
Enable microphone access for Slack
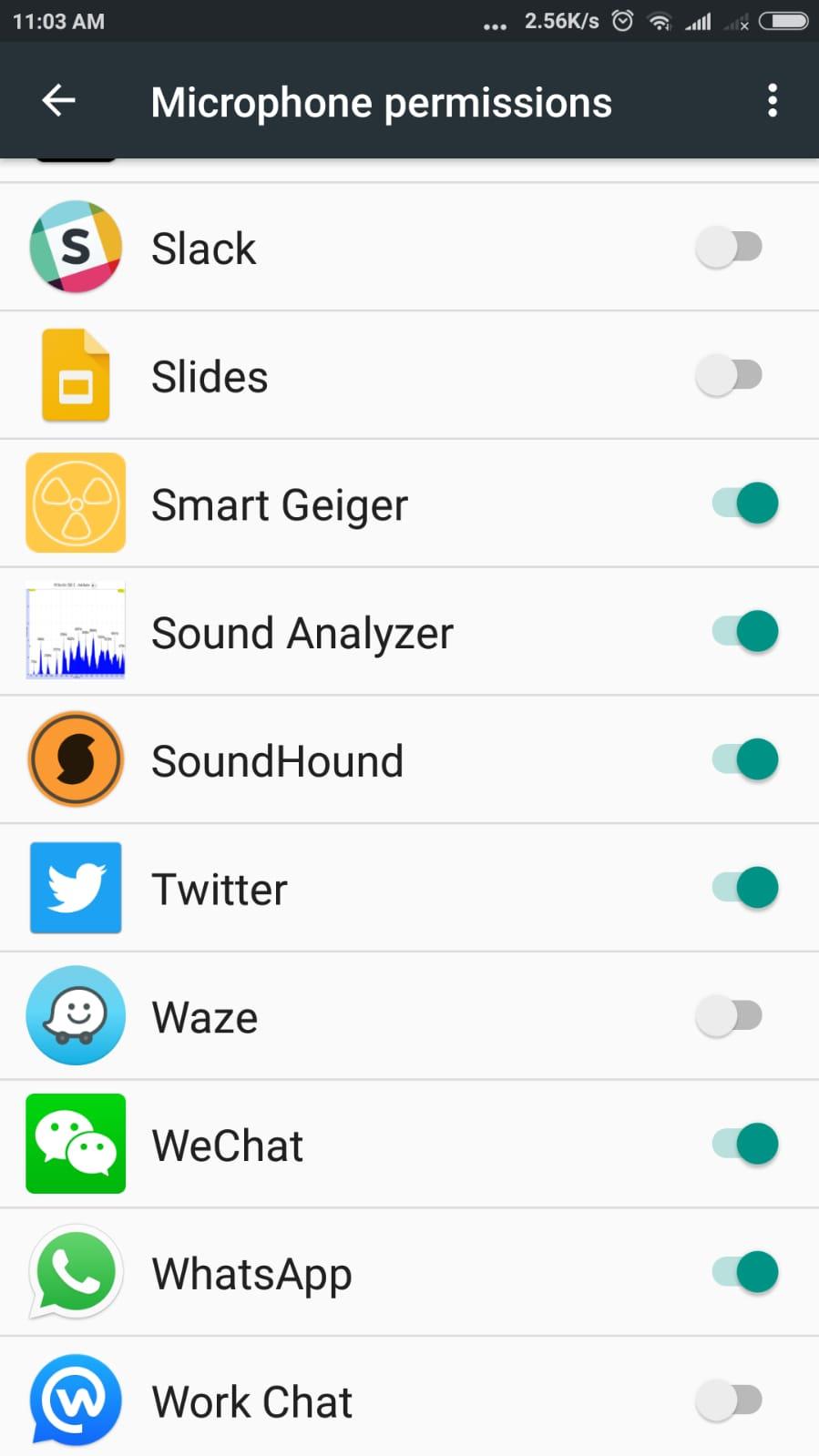(x=730, y=247)
